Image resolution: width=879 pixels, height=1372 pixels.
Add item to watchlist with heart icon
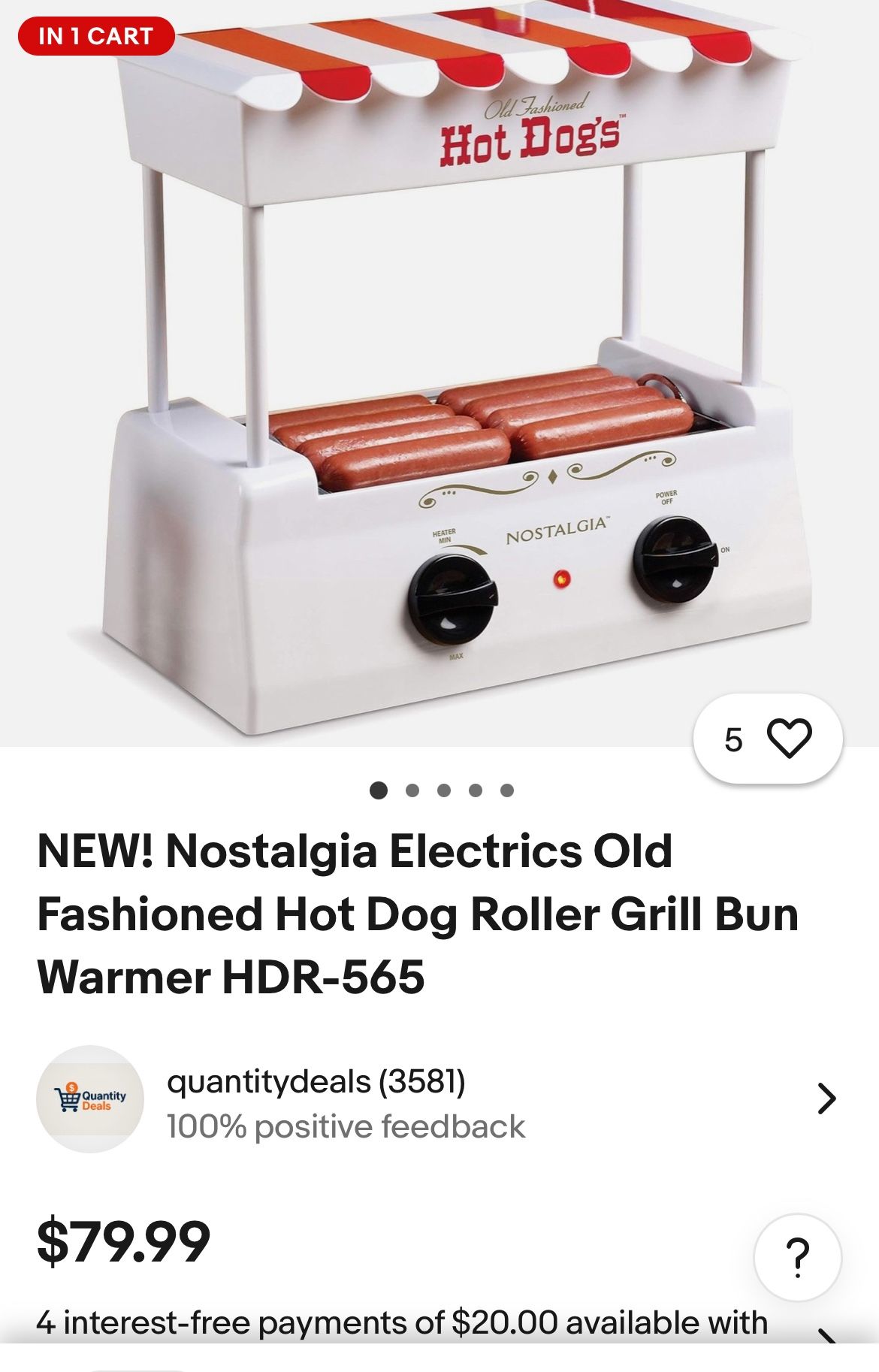click(788, 739)
